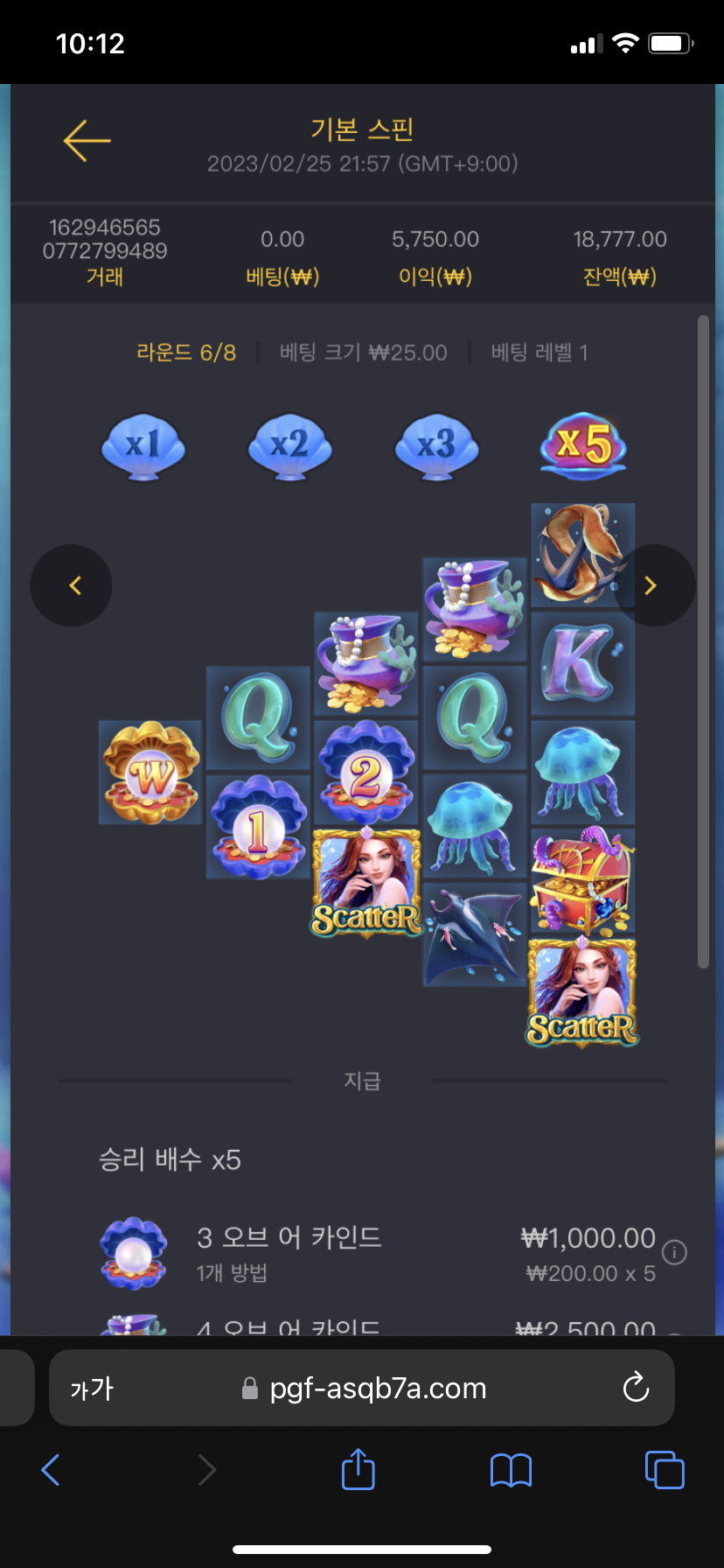Open Safari bookmarks
This screenshot has height=1568, width=724.
click(x=511, y=1470)
